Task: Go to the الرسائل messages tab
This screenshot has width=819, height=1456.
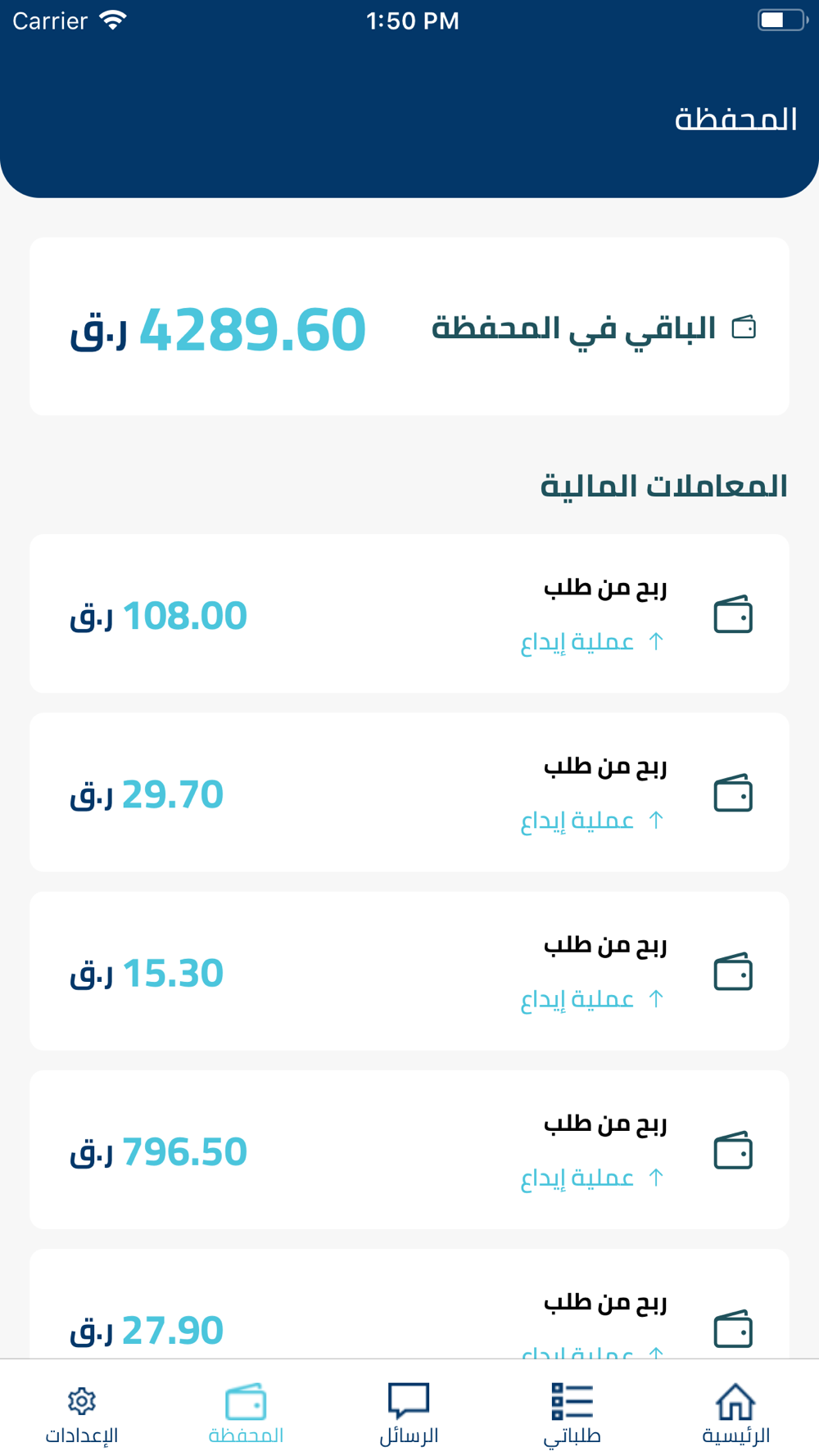Action: coord(409,1412)
